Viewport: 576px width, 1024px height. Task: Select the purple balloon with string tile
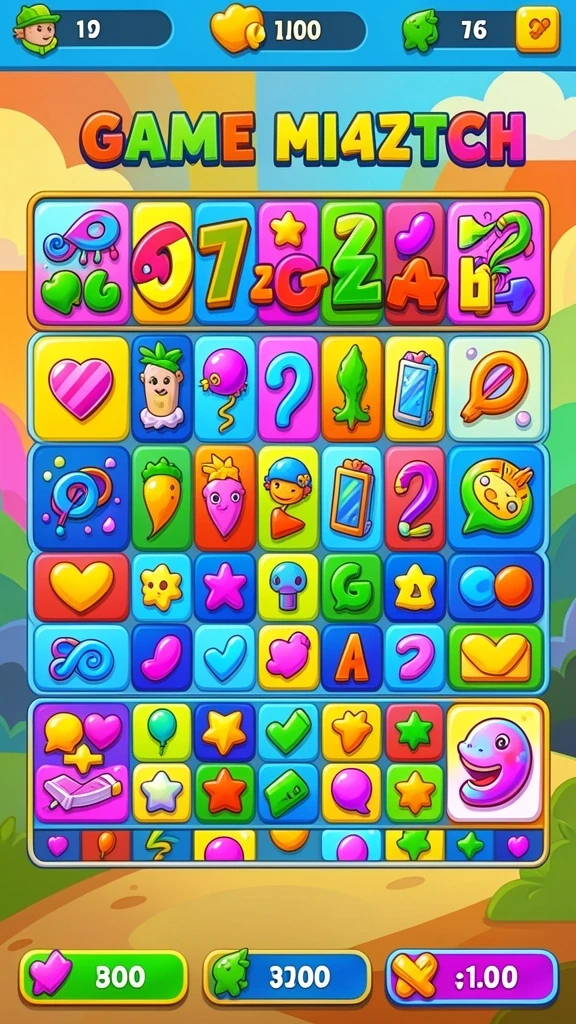click(x=225, y=389)
